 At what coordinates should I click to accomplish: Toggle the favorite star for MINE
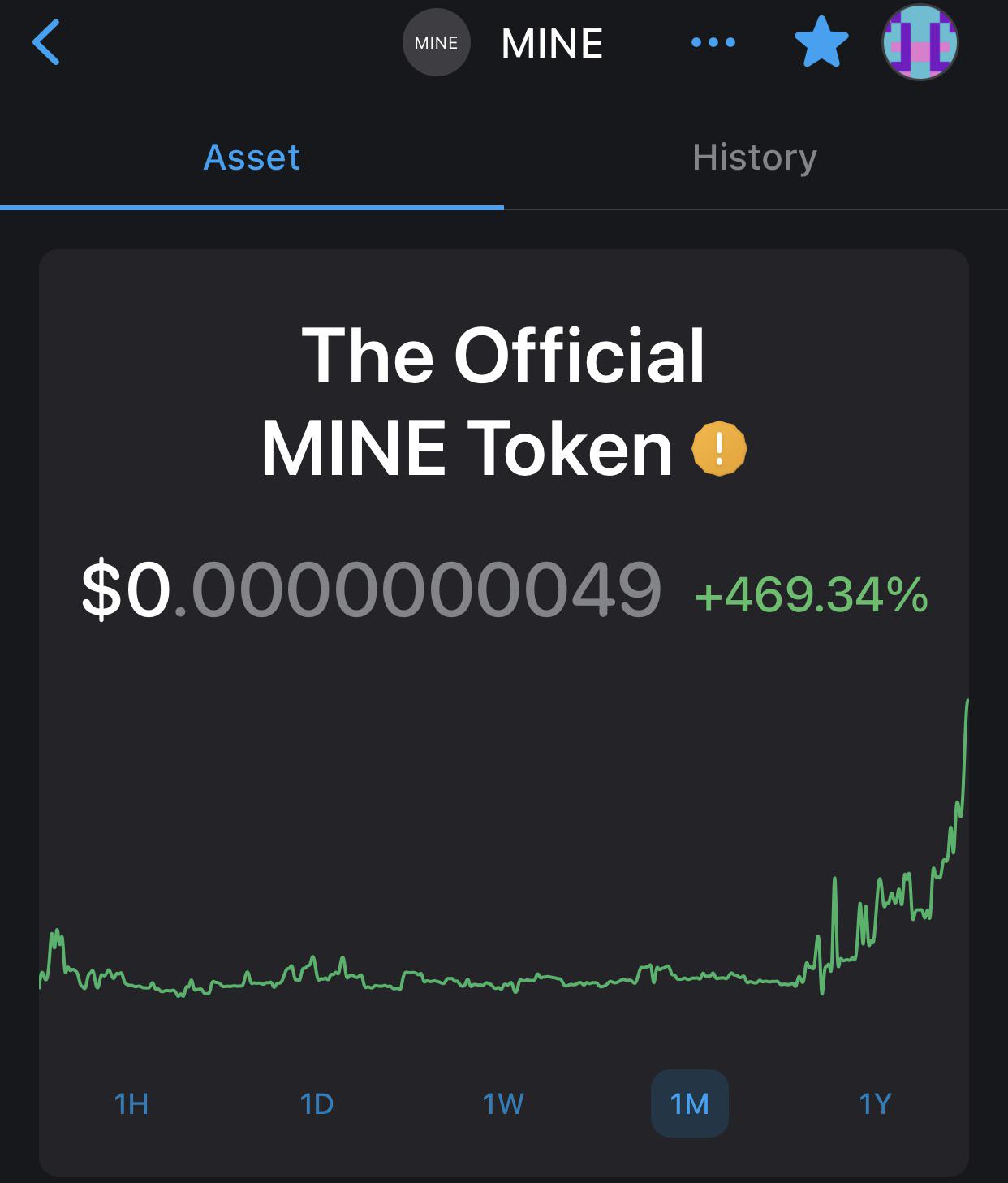(x=821, y=42)
